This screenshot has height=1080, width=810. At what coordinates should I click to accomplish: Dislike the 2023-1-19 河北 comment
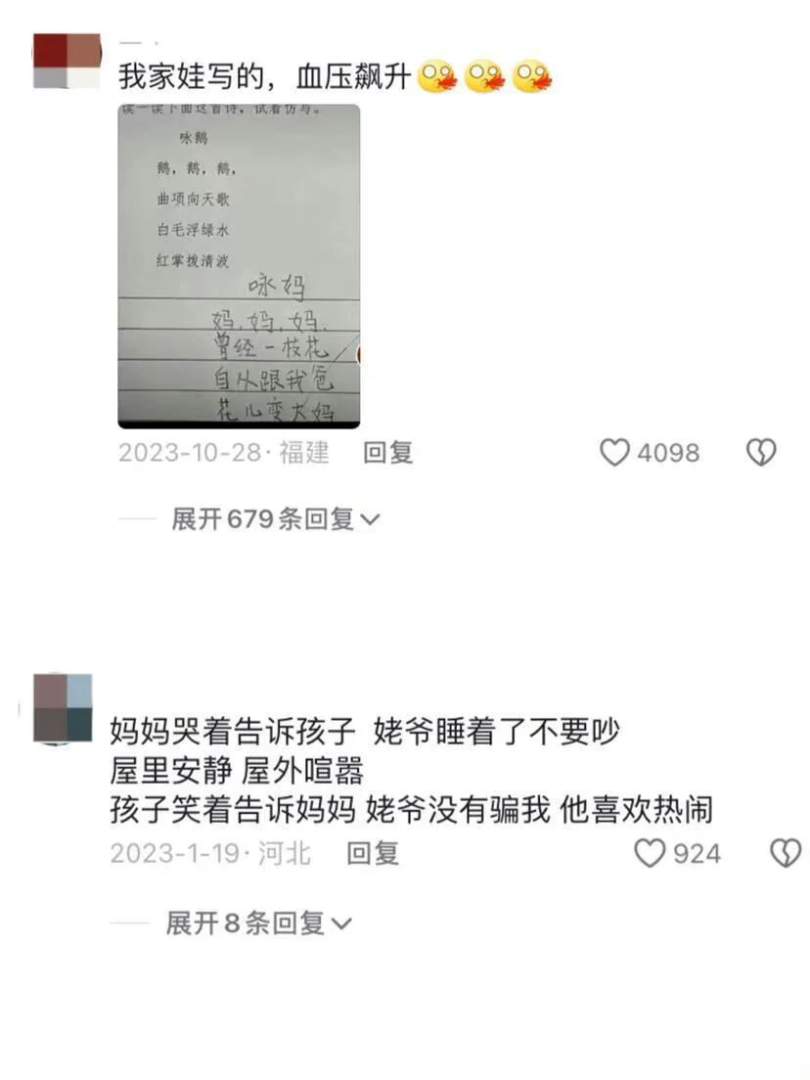pos(785,853)
